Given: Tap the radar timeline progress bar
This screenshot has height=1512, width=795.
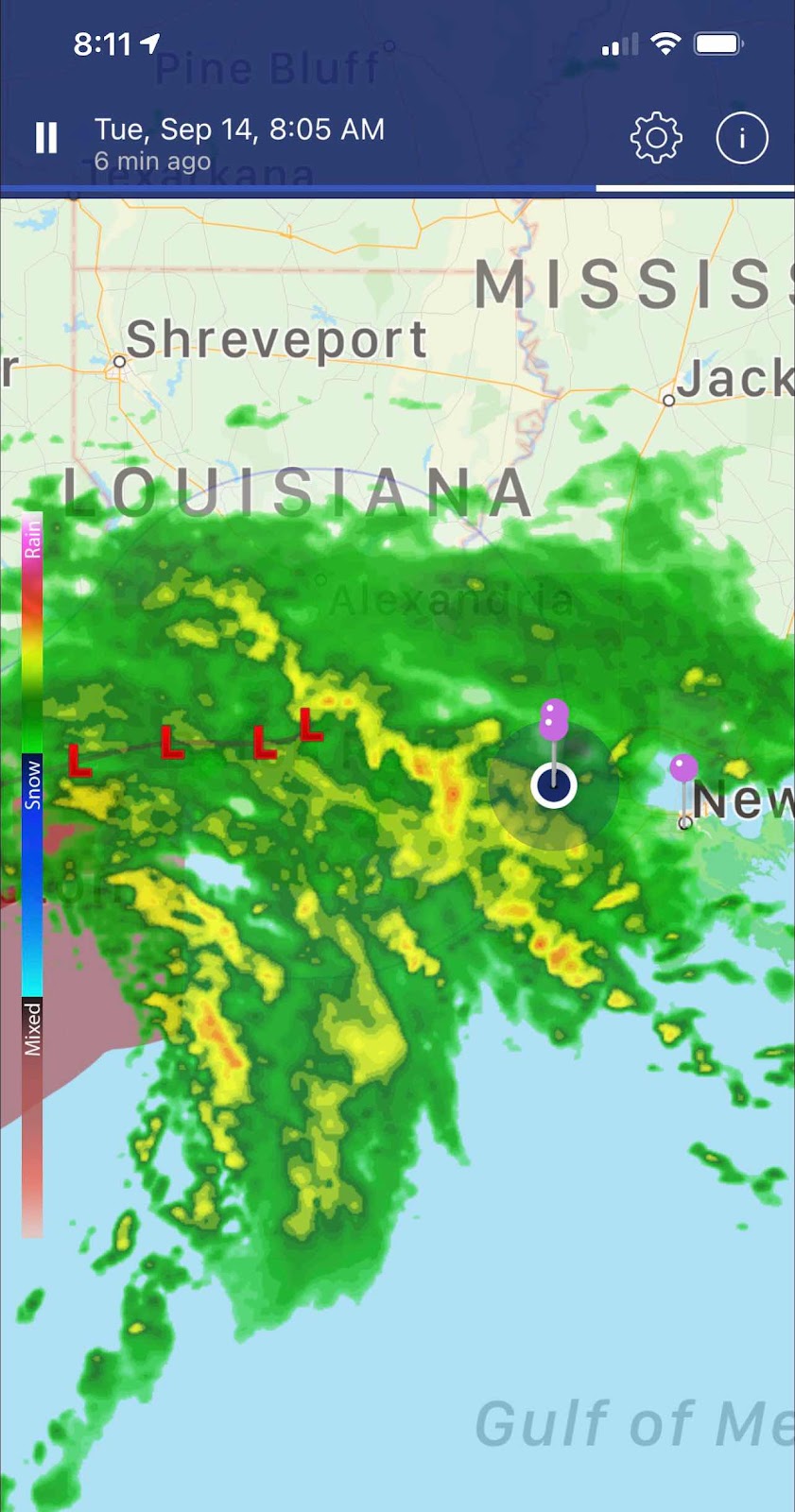Looking at the screenshot, I should coord(397,189).
